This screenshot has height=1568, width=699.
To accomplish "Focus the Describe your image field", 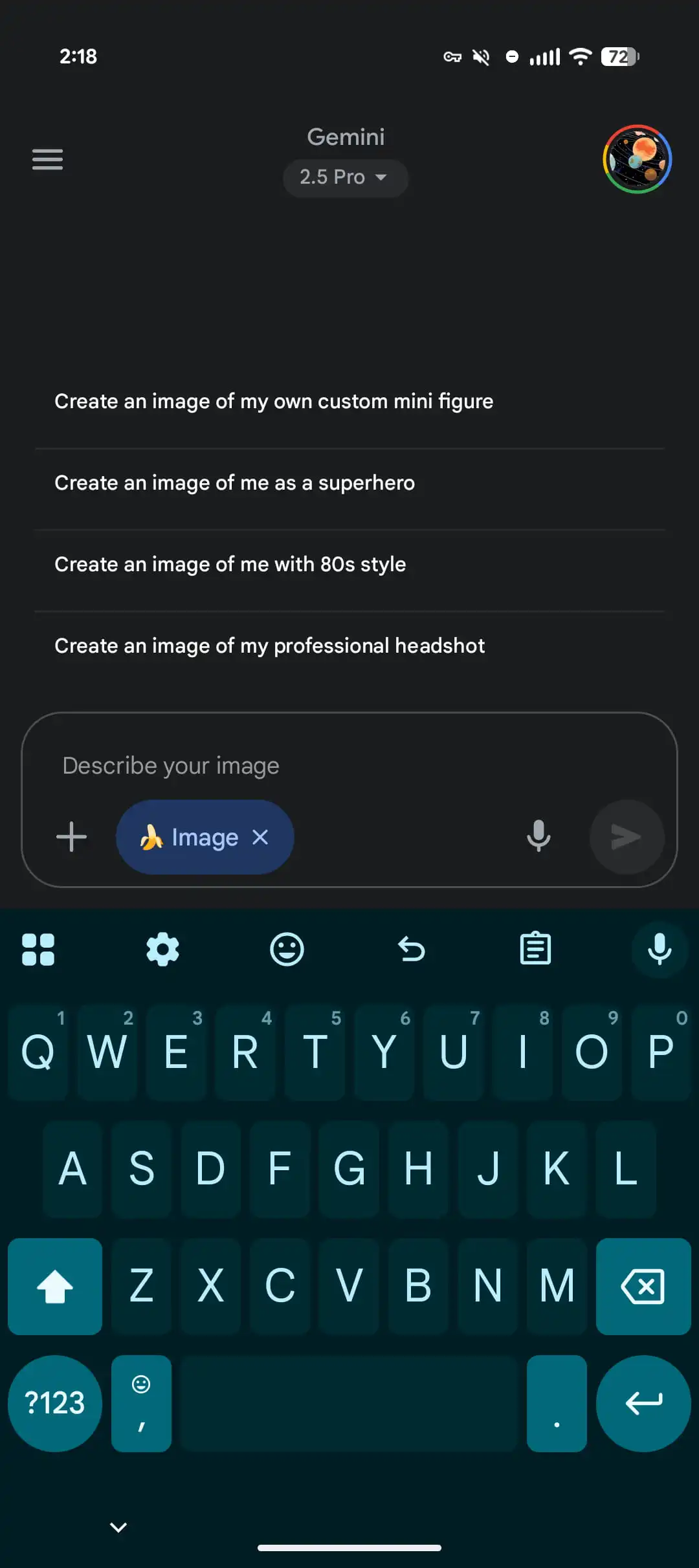I will pos(324,766).
